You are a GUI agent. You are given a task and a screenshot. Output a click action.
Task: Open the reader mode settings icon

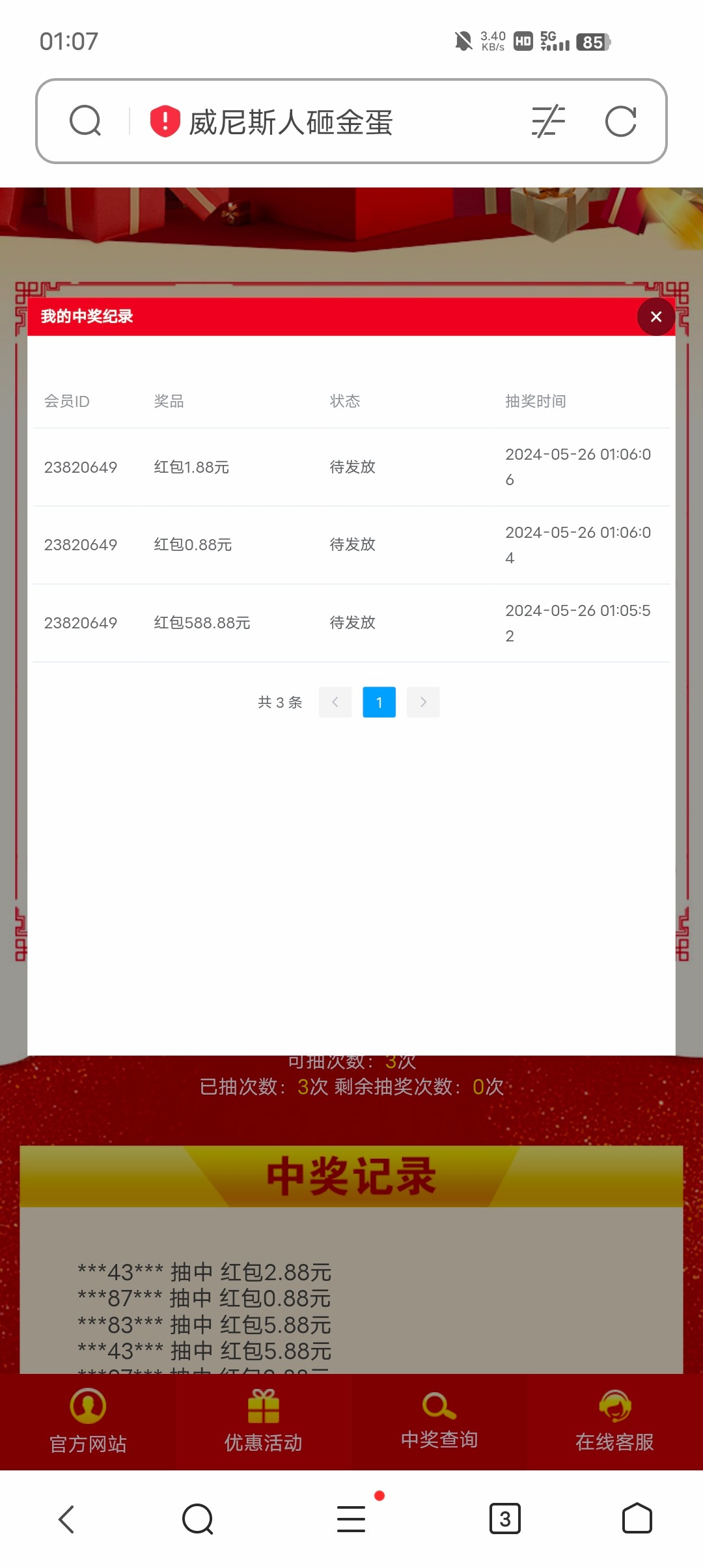click(x=548, y=122)
